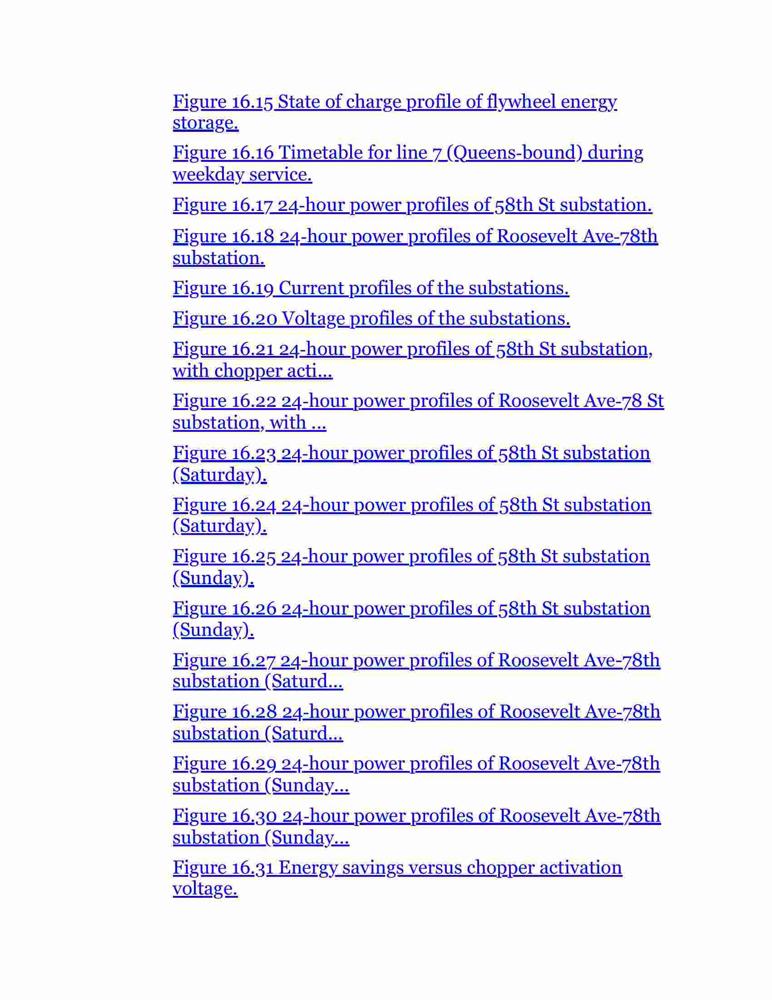The height and width of the screenshot is (1000, 772).
Task: Open Figure 16.21 link with chopper activation
Action: [x=413, y=360]
